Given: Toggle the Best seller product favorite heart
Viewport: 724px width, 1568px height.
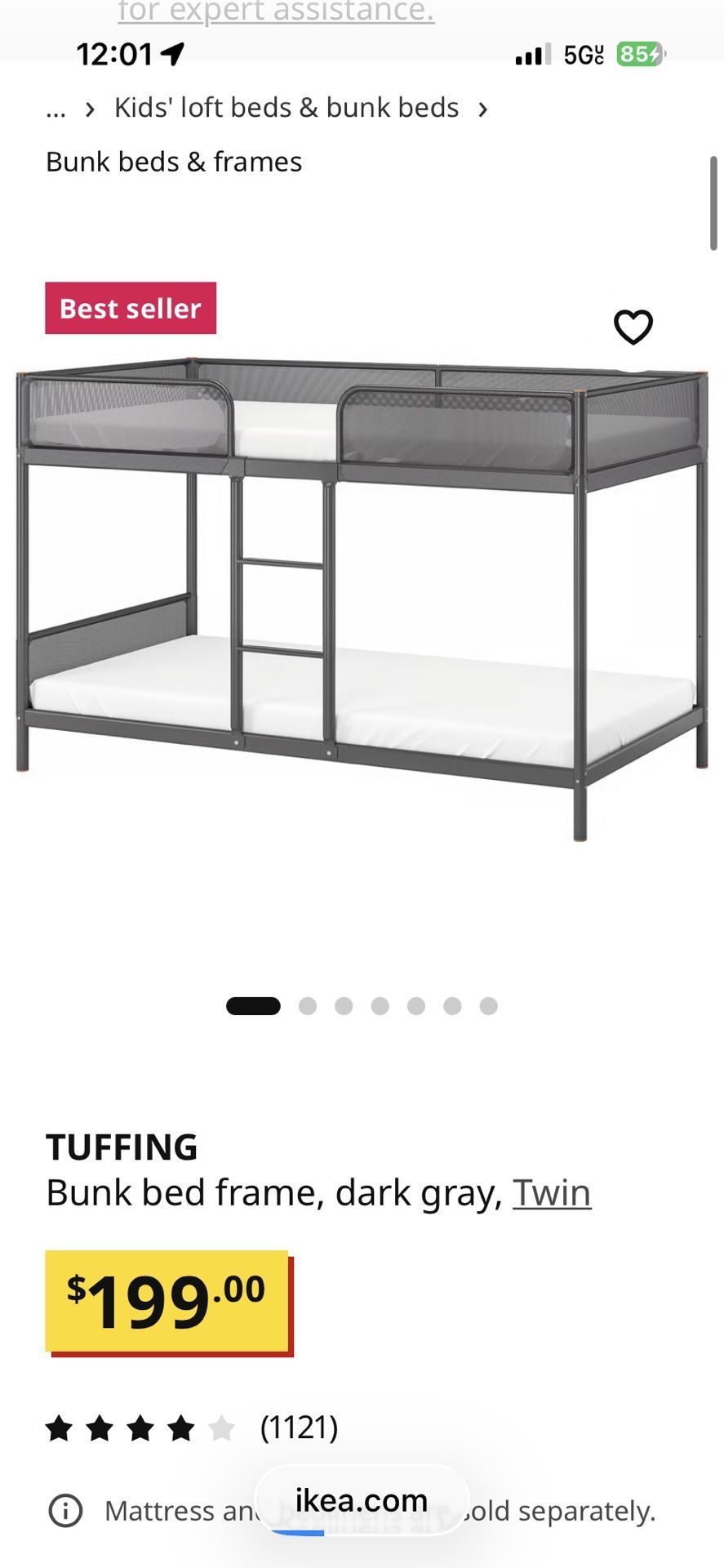Looking at the screenshot, I should coord(632,325).
